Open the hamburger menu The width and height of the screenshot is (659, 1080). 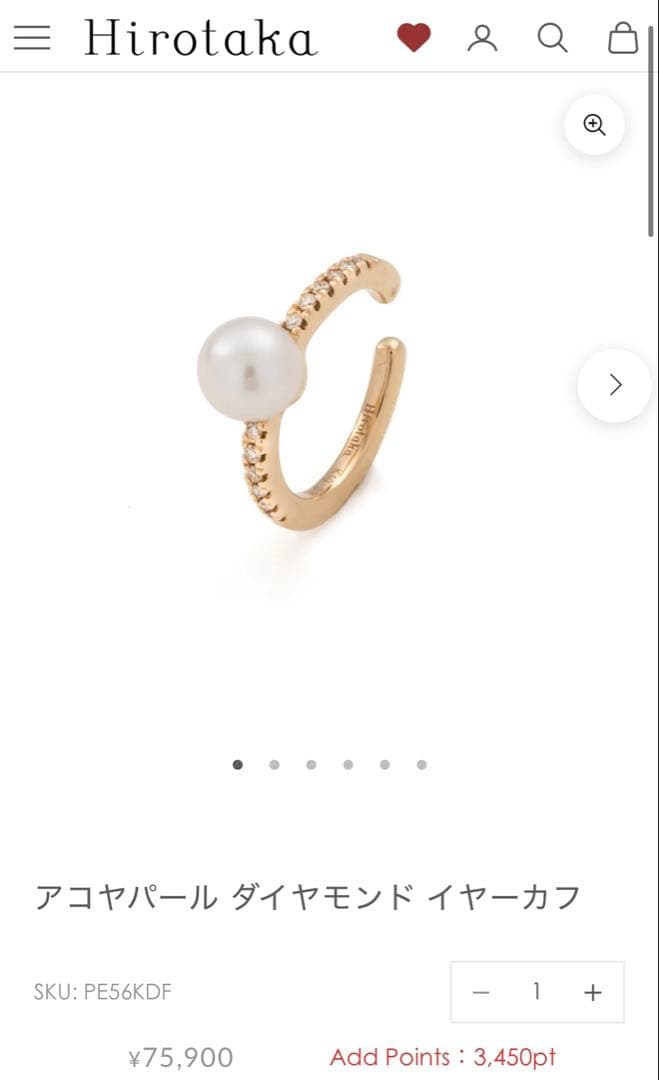pos(32,38)
